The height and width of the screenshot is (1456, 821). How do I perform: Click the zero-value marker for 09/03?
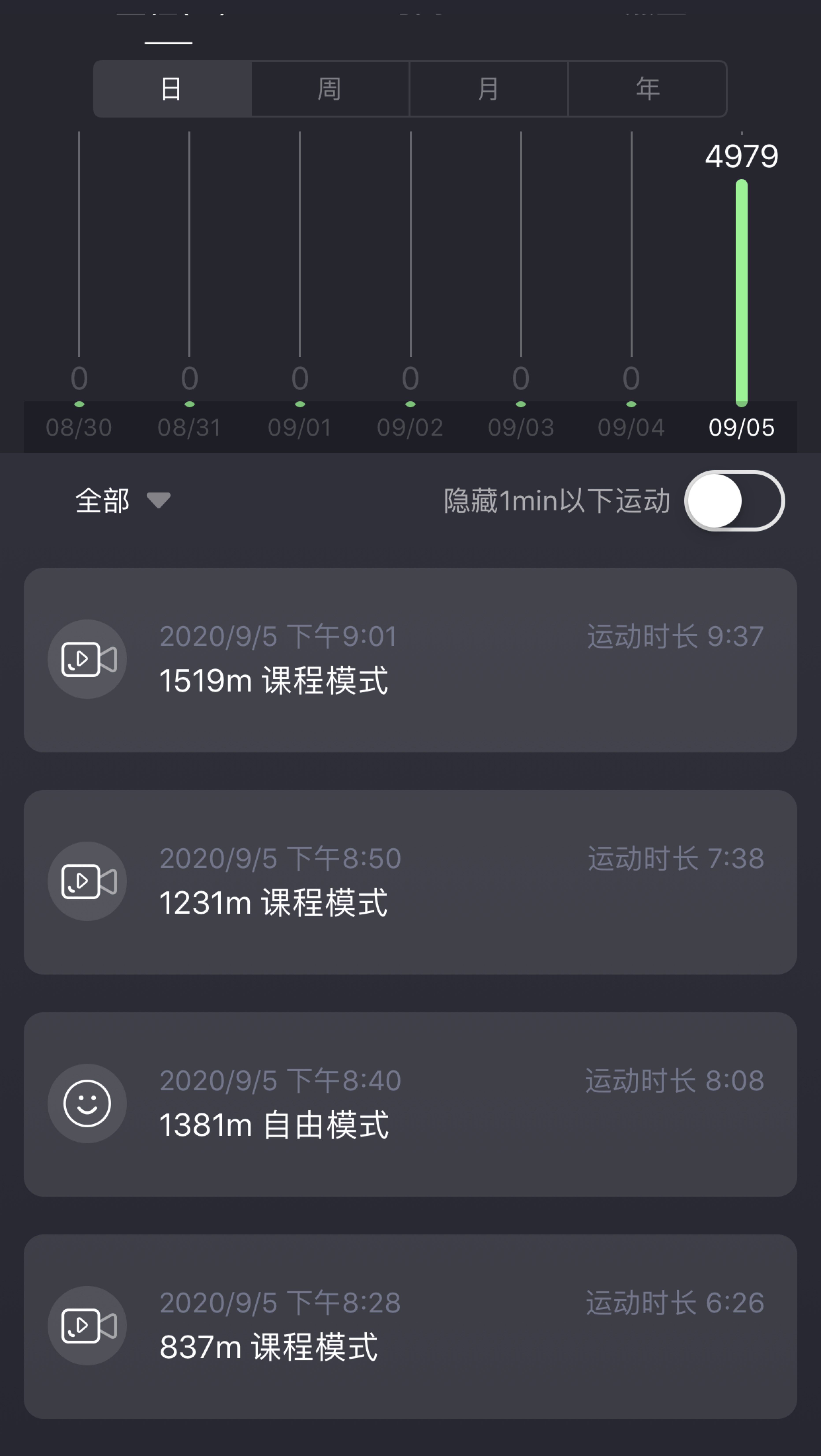(521, 404)
